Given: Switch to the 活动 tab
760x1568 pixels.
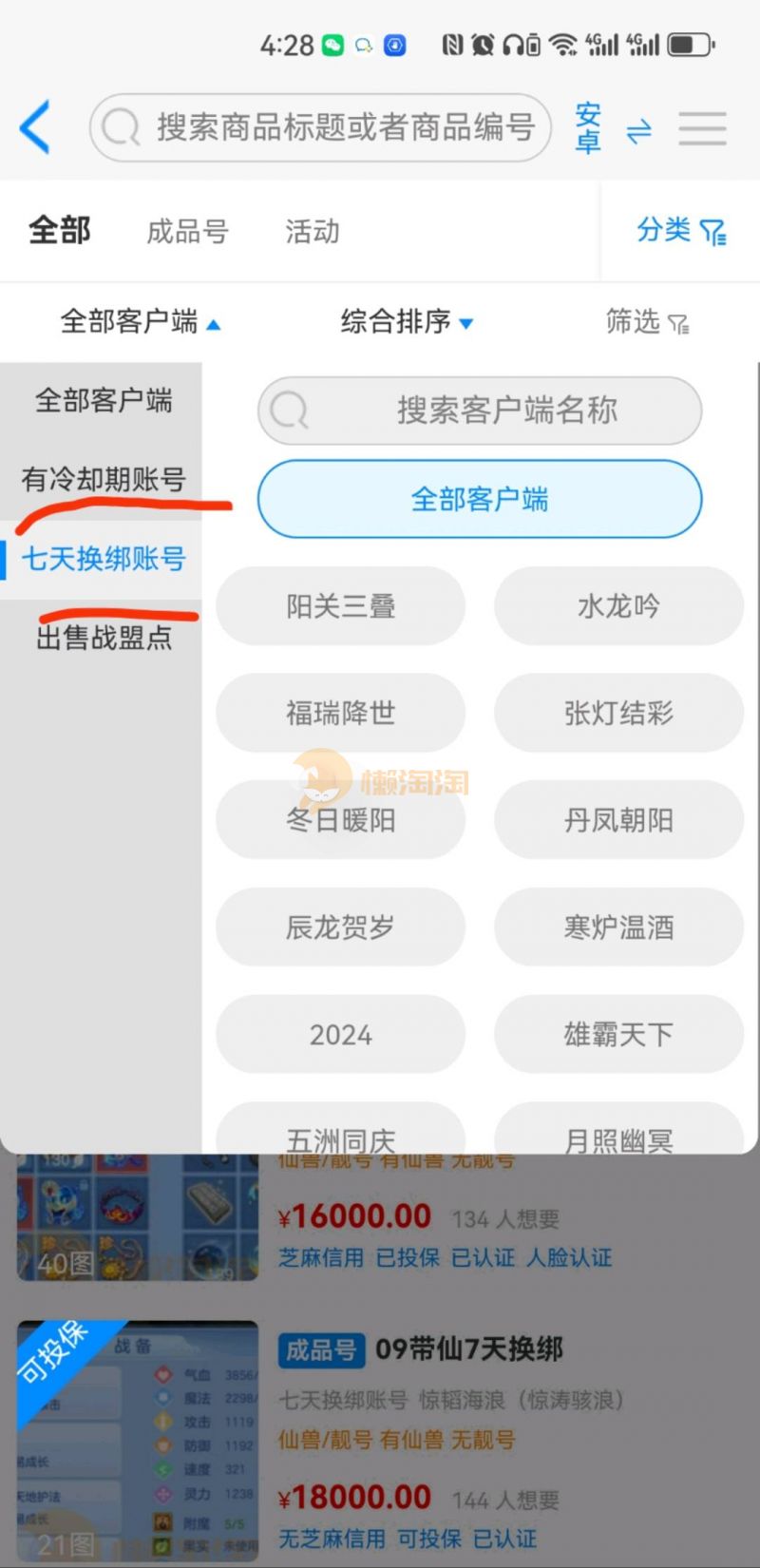Looking at the screenshot, I should pos(312,231).
